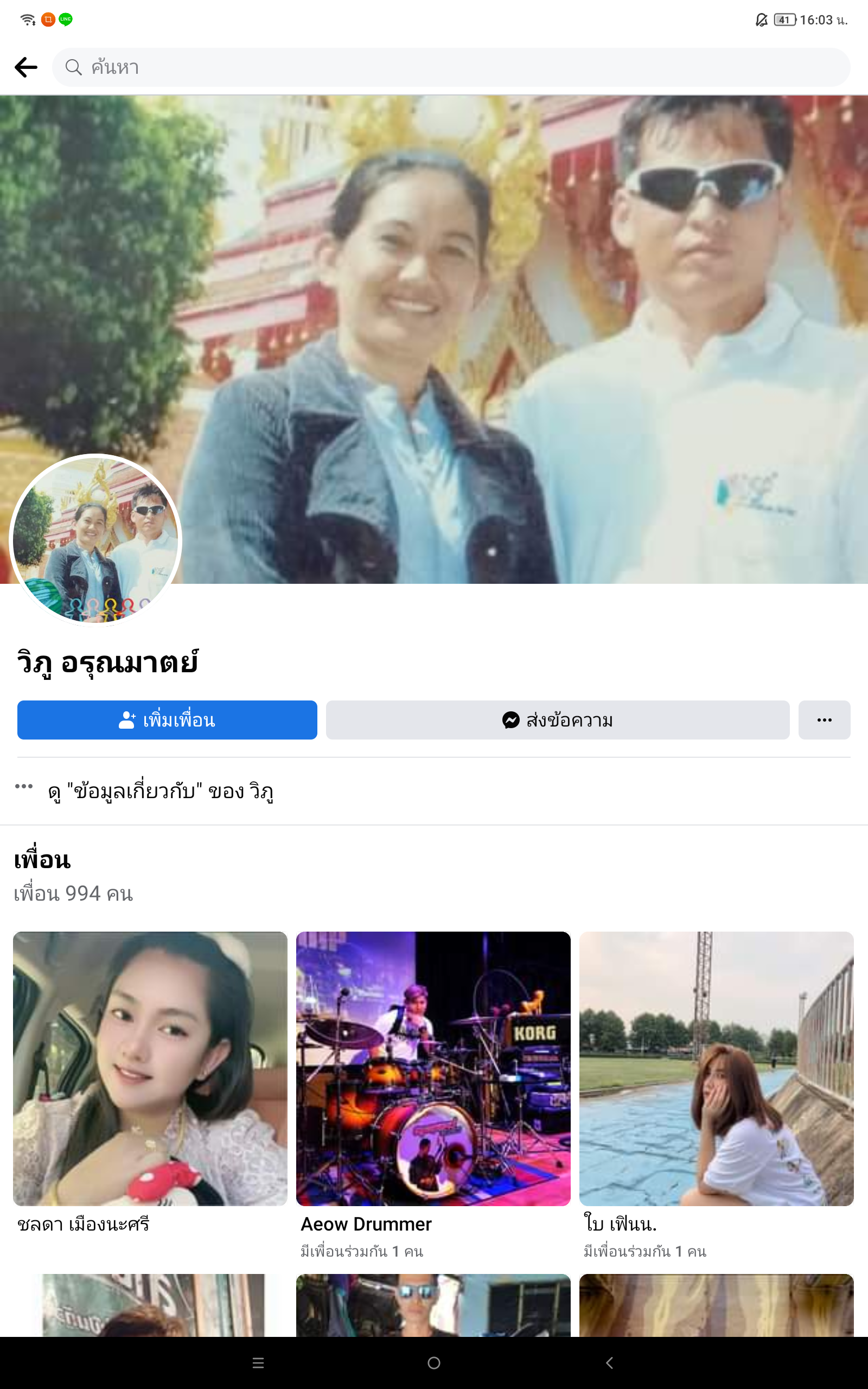Open friend Aeow Drummer's profile
Viewport: 868px width, 1389px height.
[x=433, y=1093]
